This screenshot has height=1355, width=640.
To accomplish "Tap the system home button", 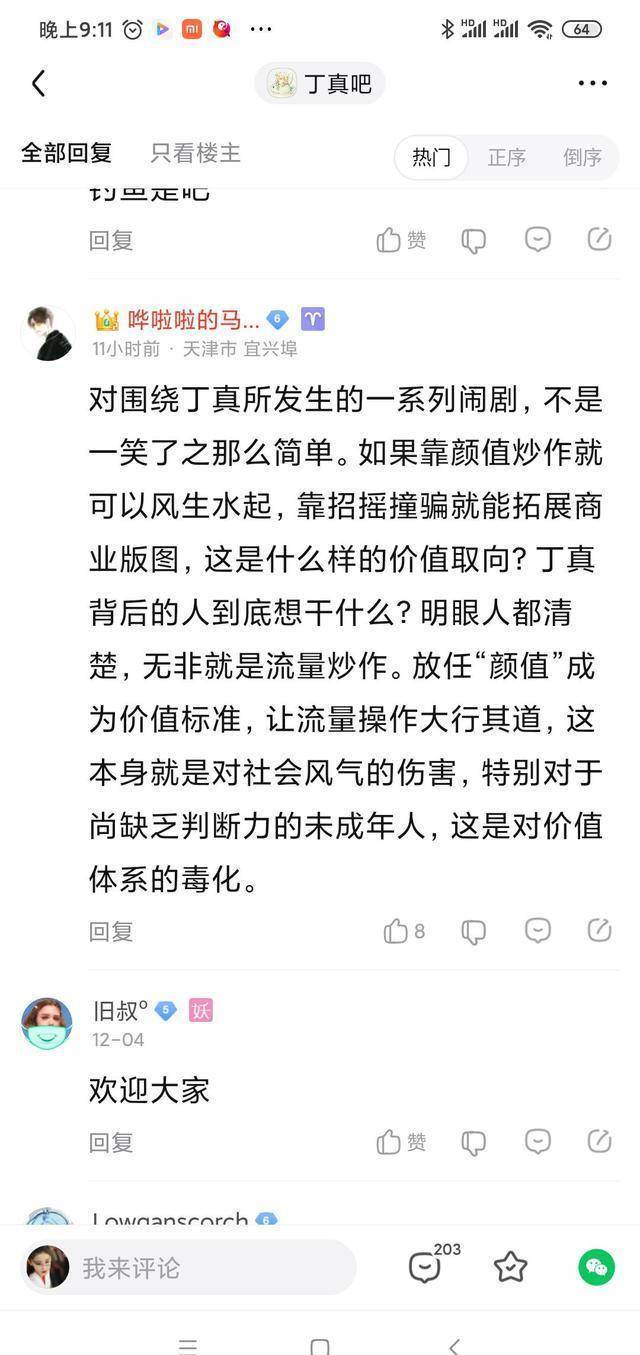I will (320, 1345).
